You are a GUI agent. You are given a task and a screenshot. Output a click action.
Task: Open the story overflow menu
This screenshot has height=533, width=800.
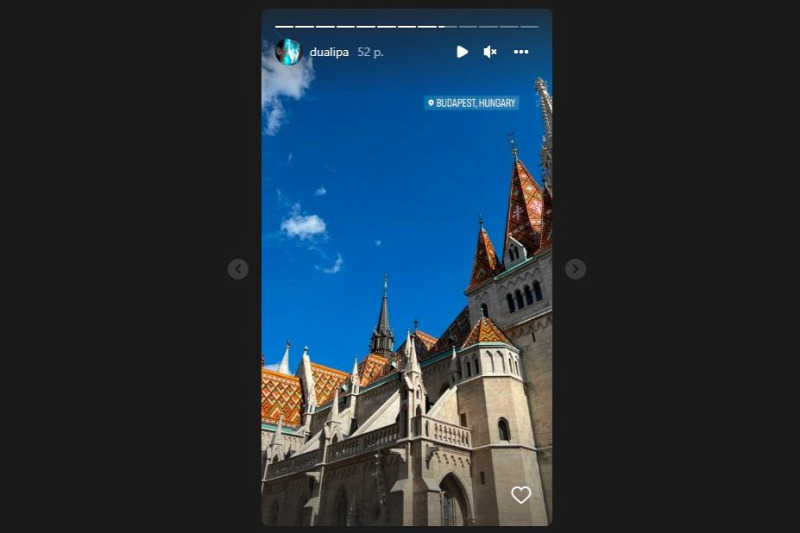(x=521, y=52)
